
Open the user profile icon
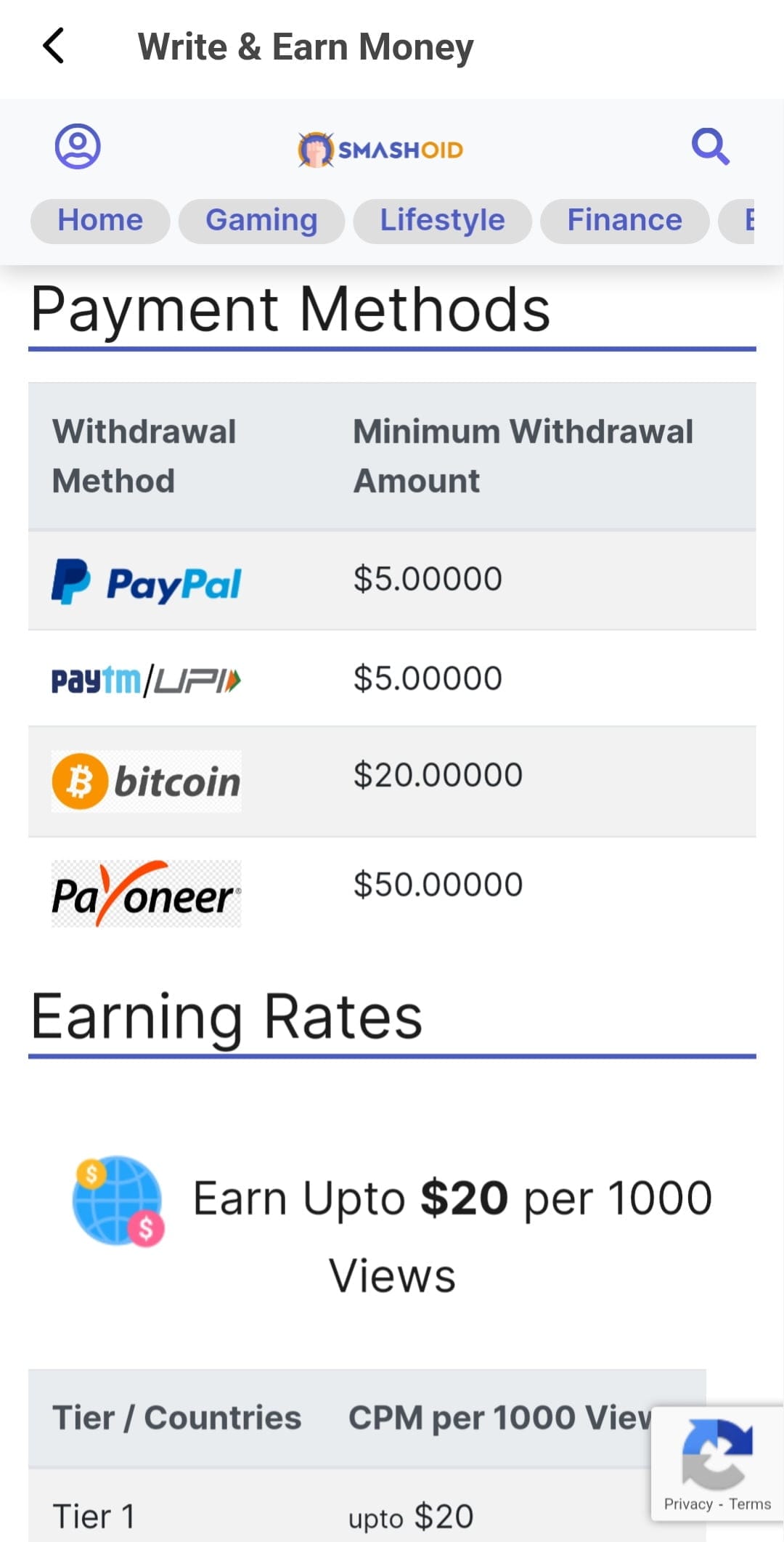tap(78, 146)
